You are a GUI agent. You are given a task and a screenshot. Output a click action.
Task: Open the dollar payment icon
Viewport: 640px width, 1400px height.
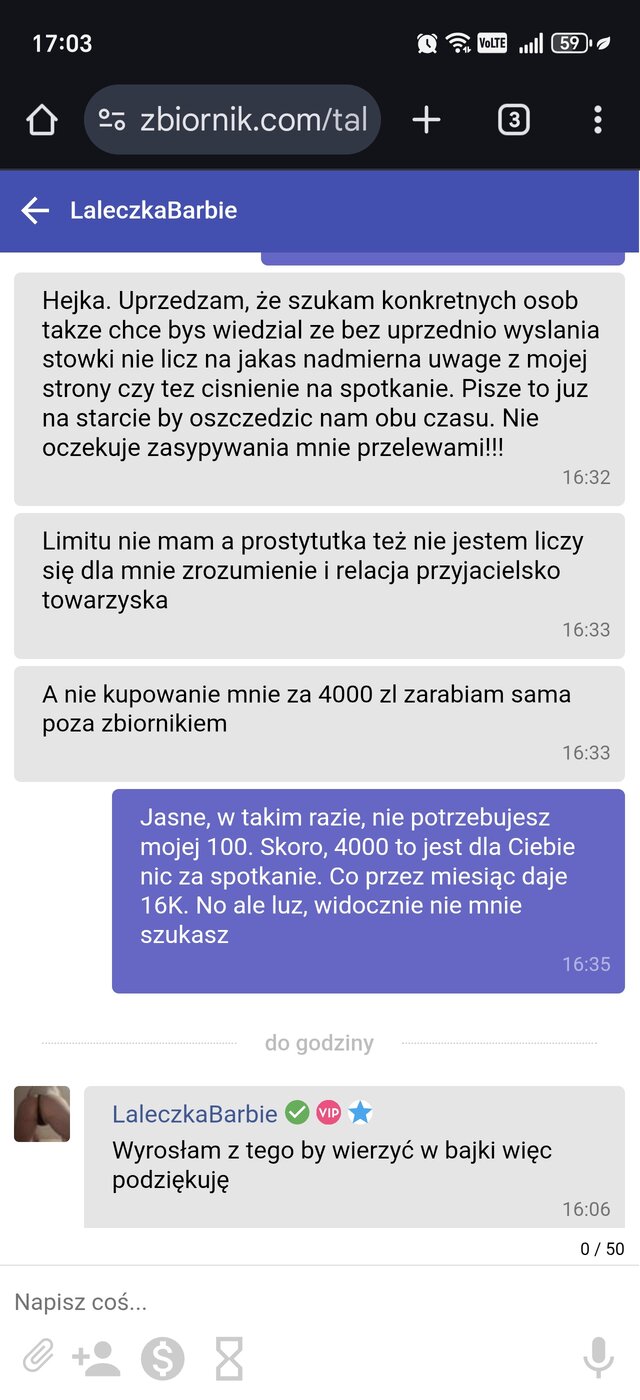pos(162,1358)
